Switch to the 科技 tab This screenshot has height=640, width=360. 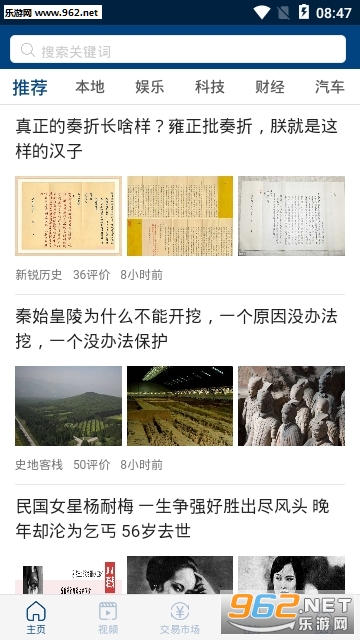point(210,87)
